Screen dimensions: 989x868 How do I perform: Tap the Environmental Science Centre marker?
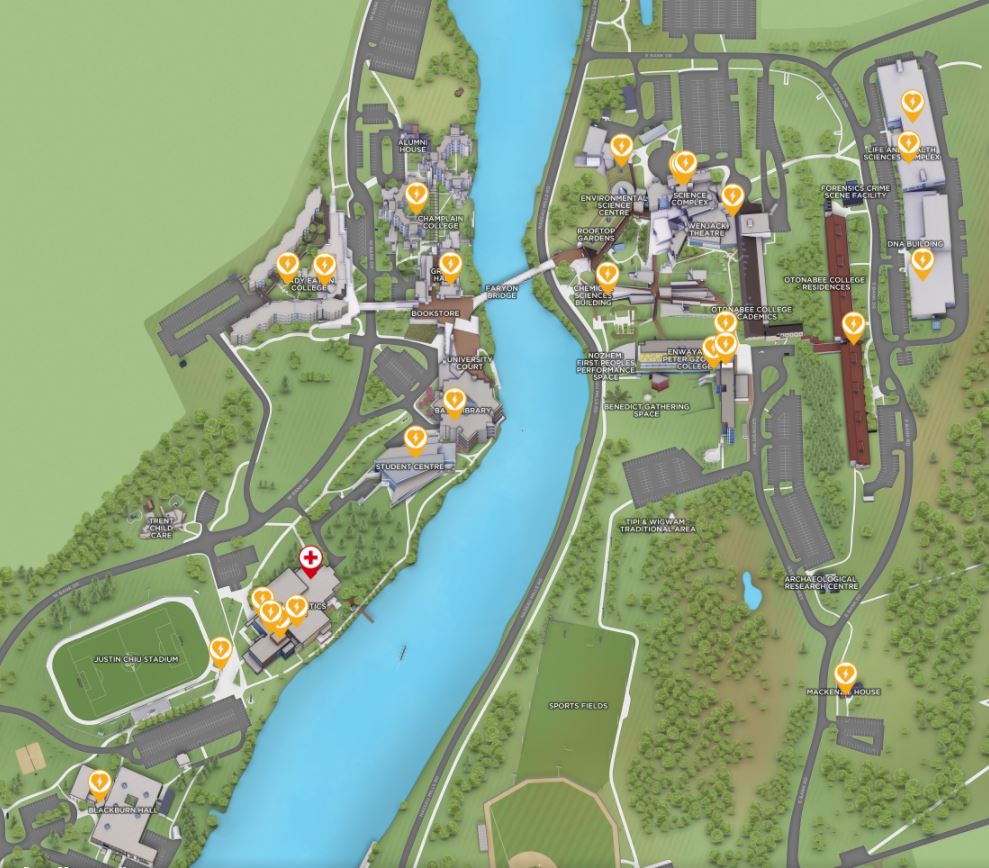621,148
